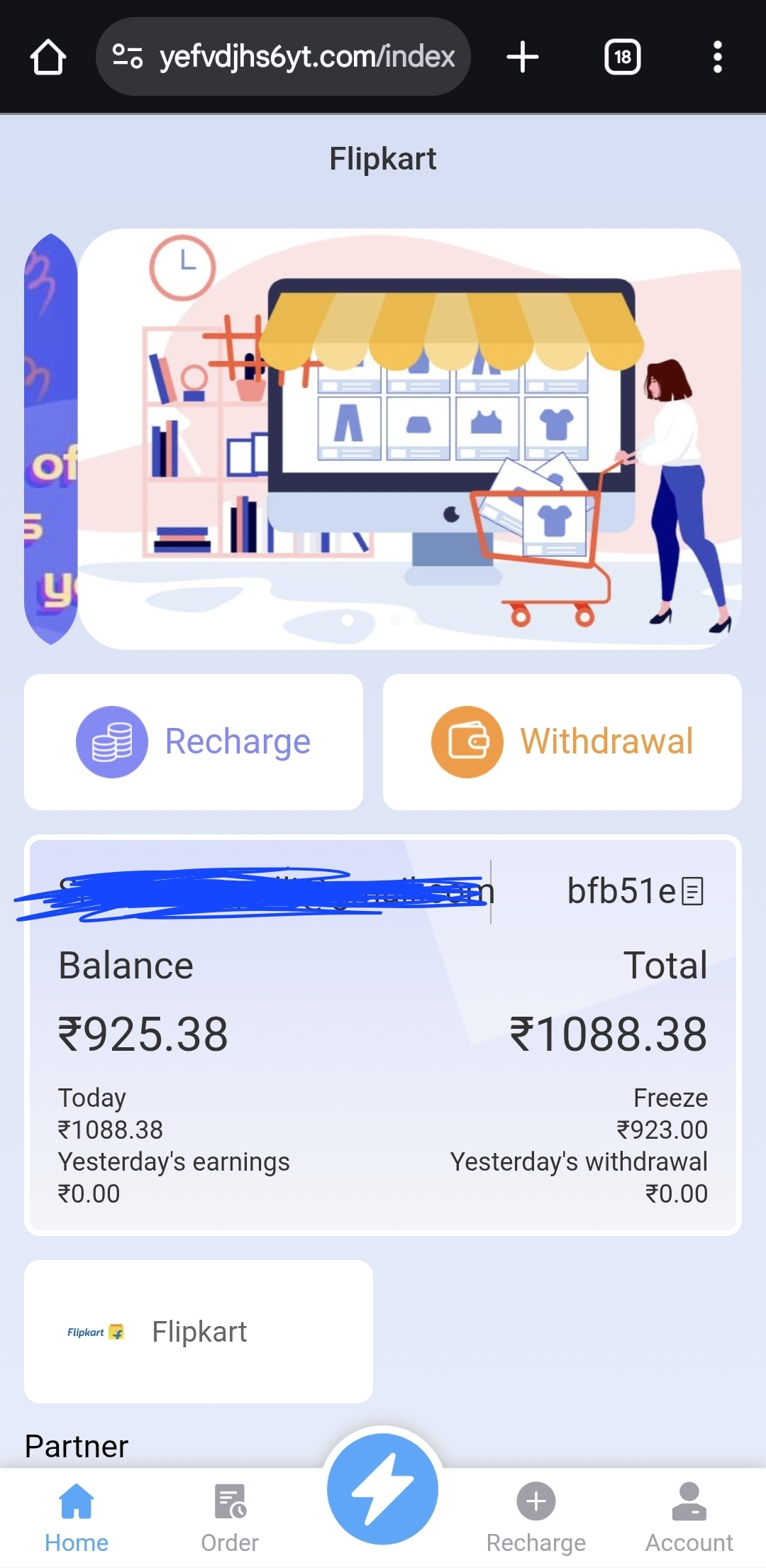
Task: Show the open tabs switcher
Action: click(x=622, y=57)
